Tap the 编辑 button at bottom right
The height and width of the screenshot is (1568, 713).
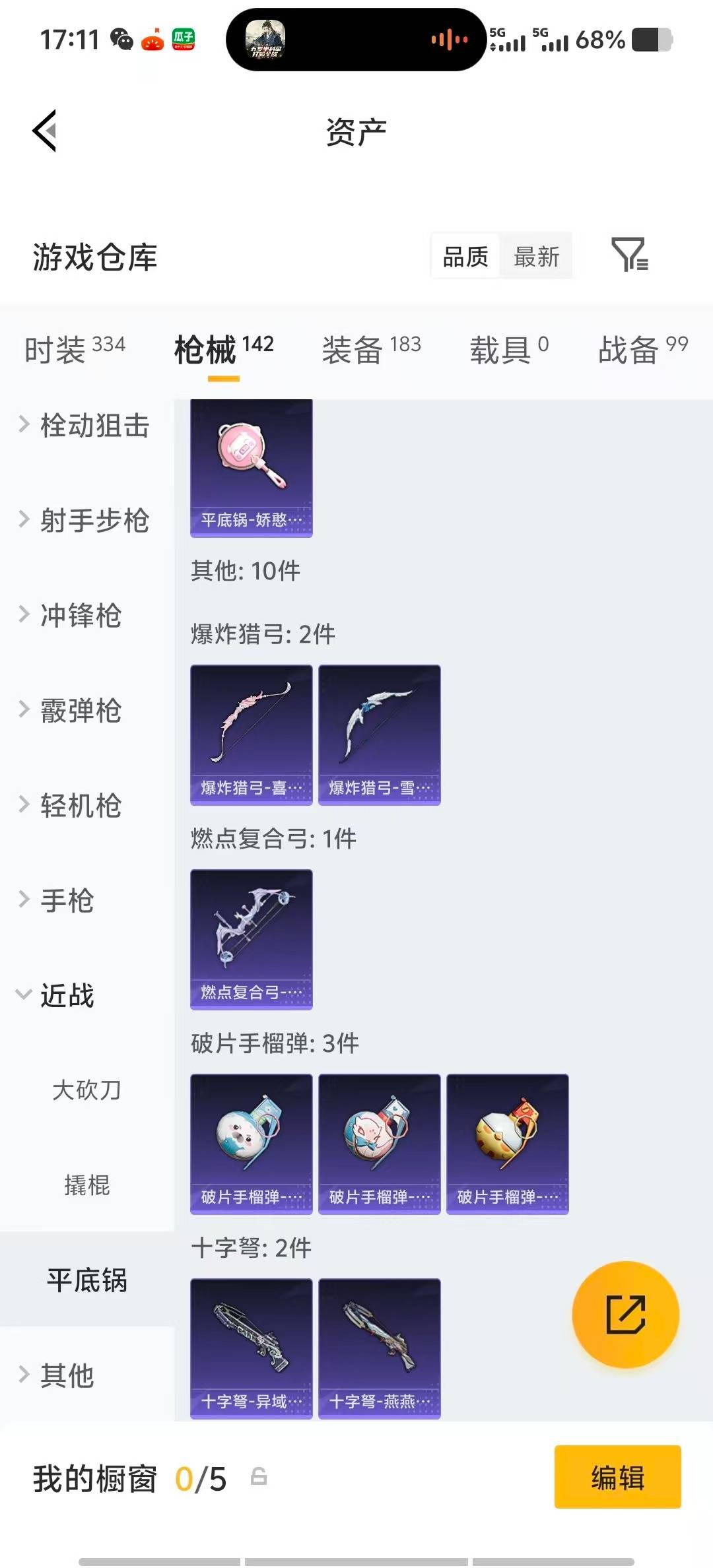(x=617, y=1478)
